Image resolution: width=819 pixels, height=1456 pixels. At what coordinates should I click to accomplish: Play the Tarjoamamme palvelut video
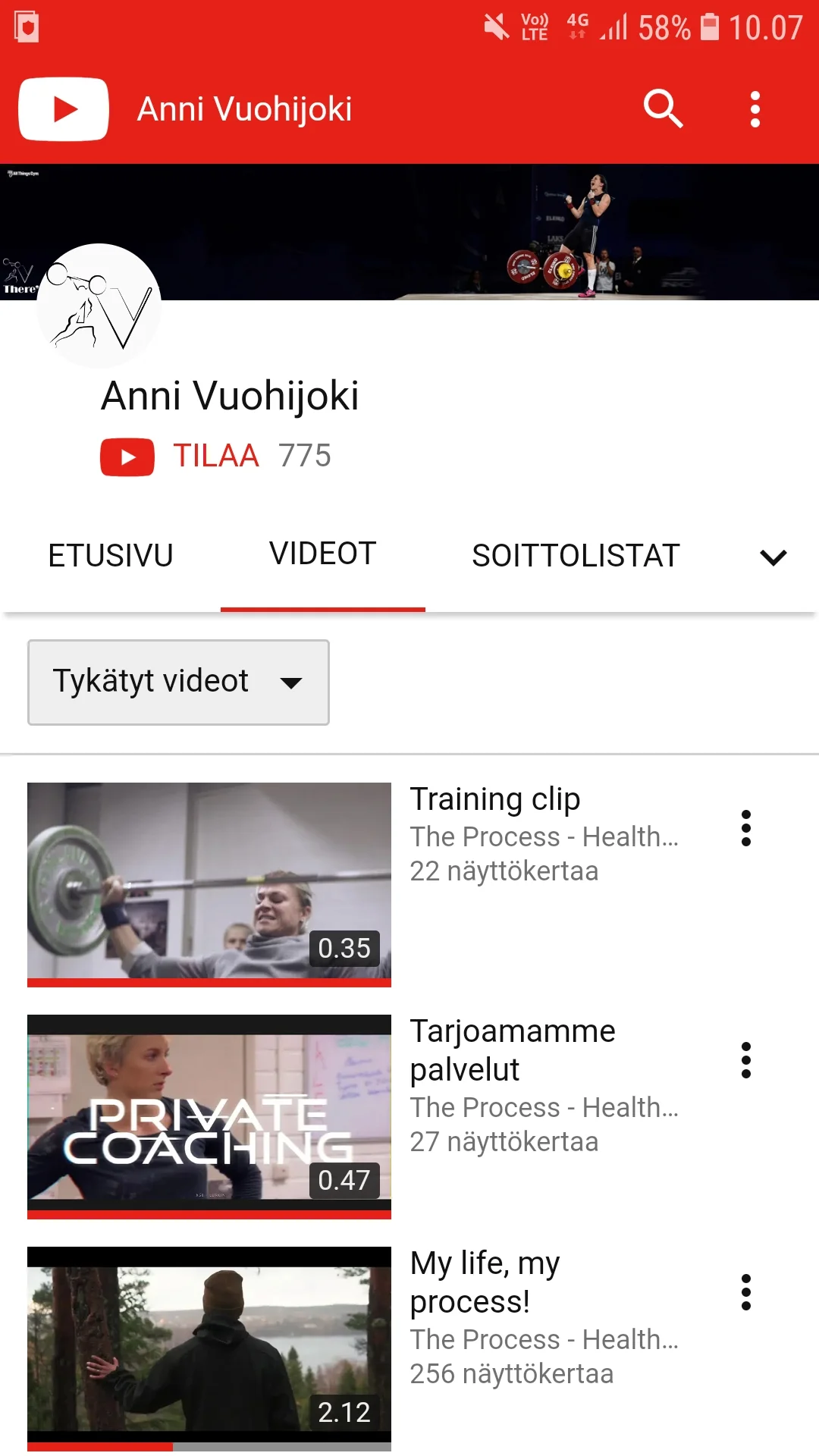click(209, 1116)
